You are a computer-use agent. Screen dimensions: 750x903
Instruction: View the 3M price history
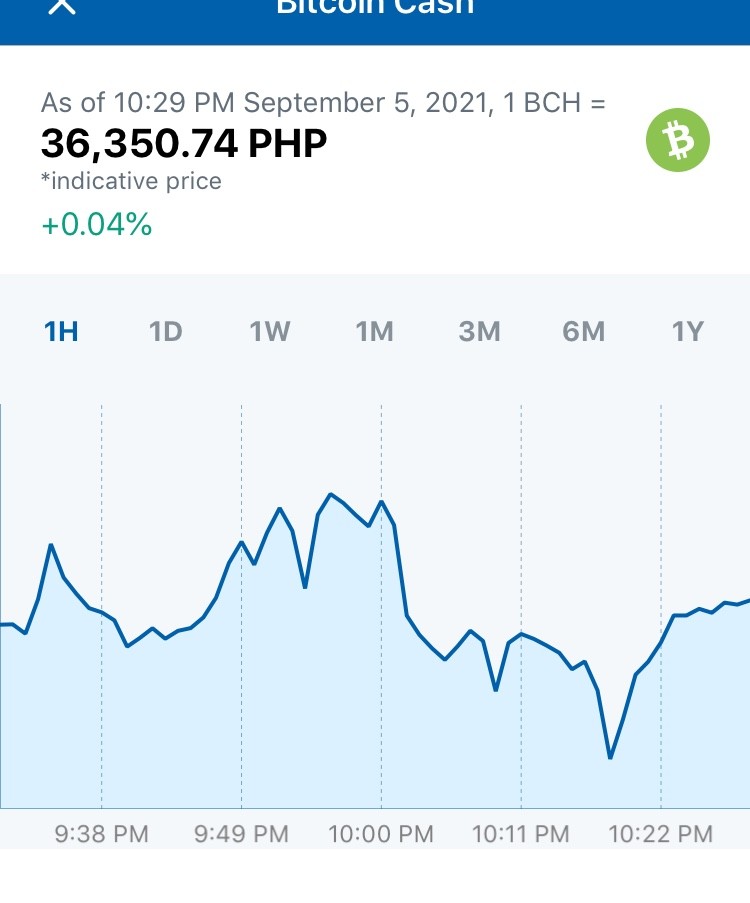[479, 332]
